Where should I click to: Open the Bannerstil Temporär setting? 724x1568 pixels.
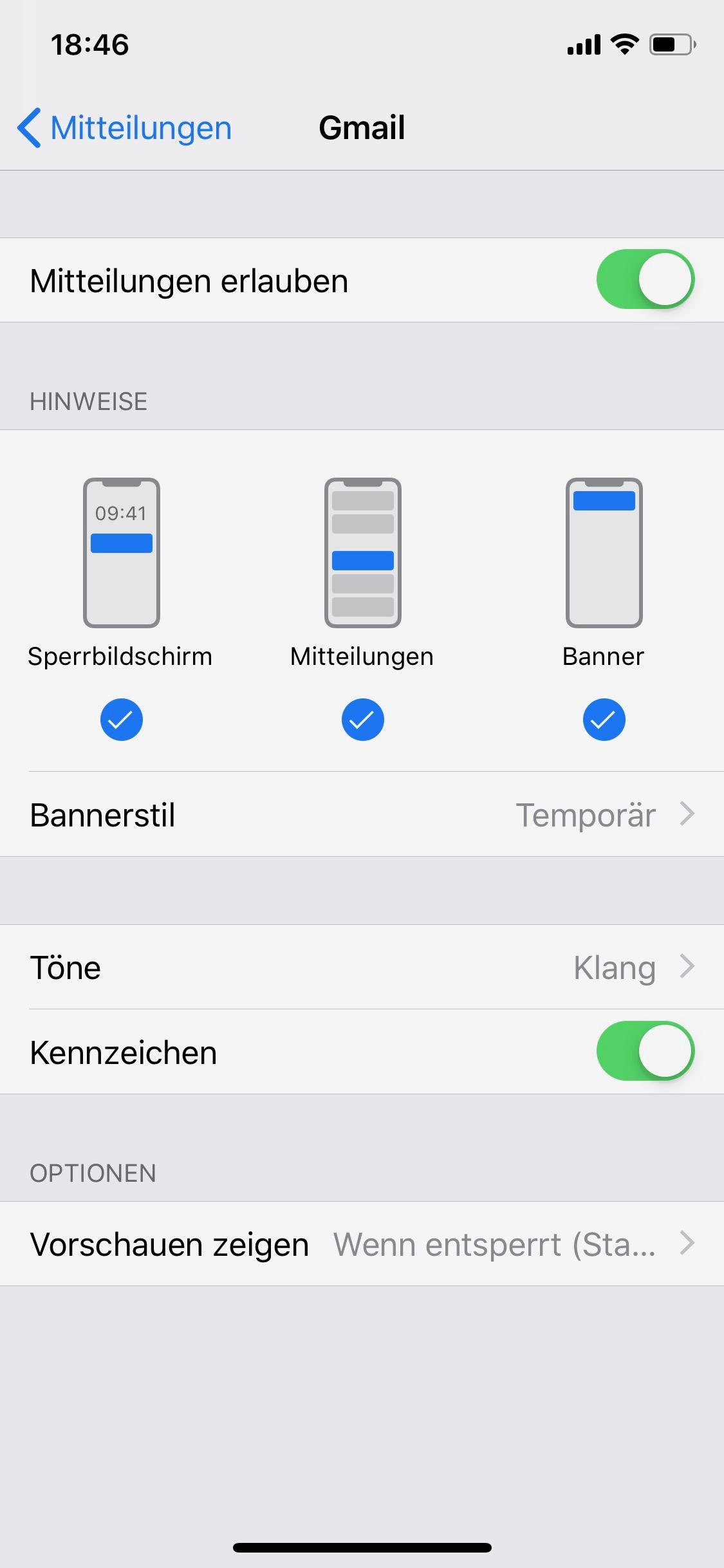362,814
